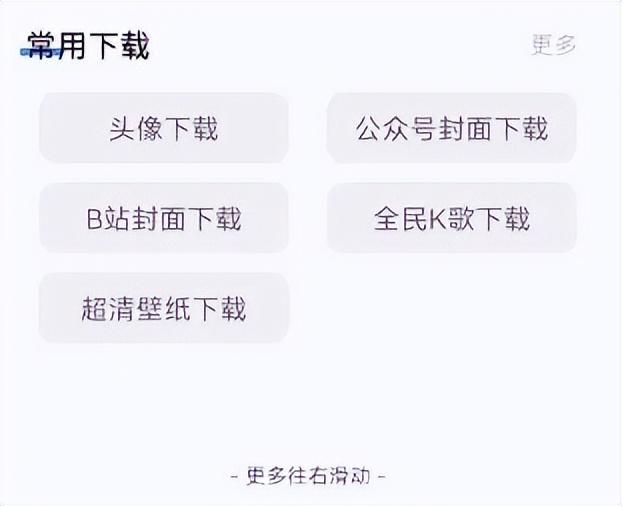Open 全民K歌下载
The height and width of the screenshot is (506, 622).
click(451, 218)
